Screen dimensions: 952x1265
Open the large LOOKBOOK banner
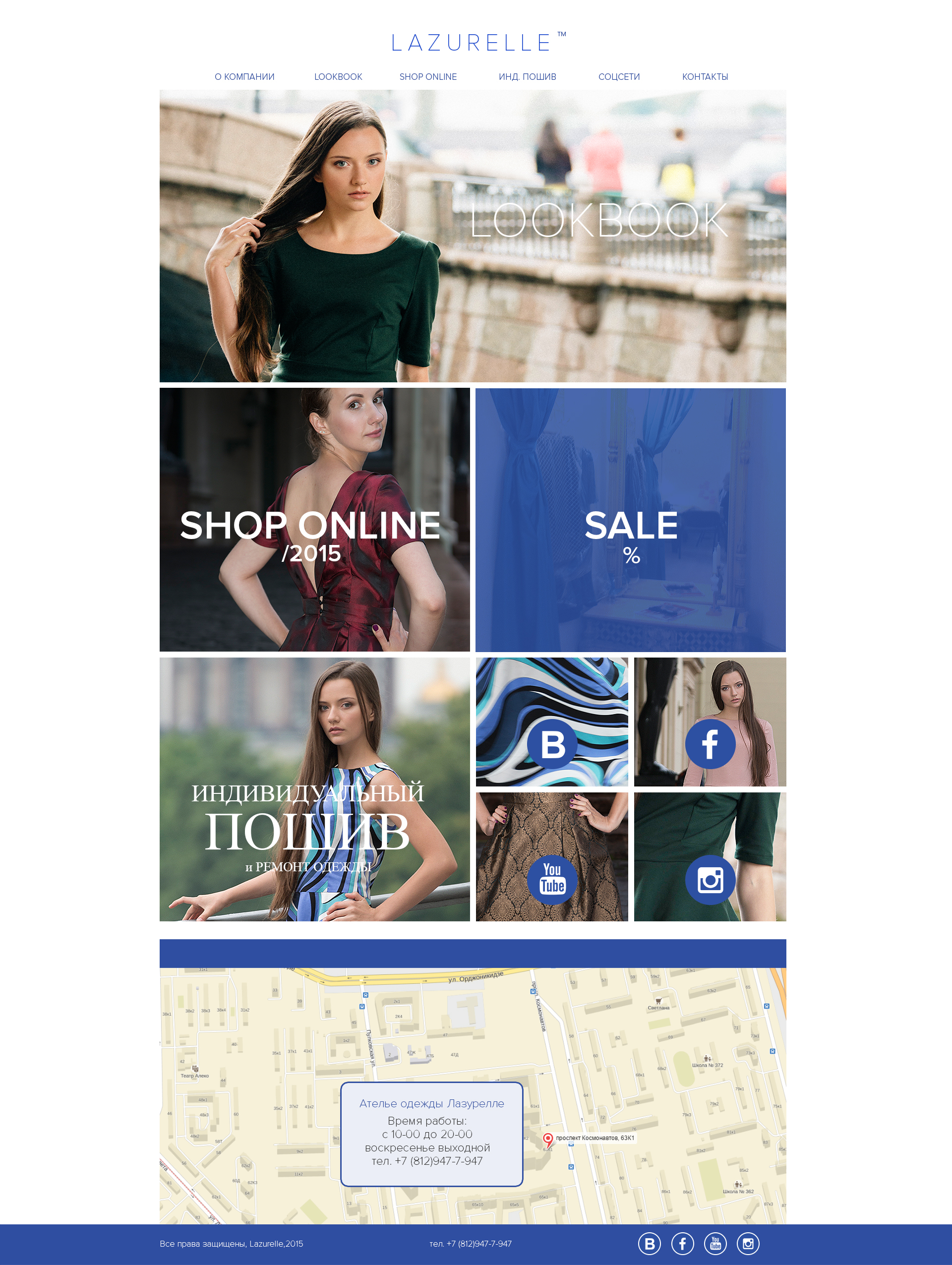click(473, 236)
